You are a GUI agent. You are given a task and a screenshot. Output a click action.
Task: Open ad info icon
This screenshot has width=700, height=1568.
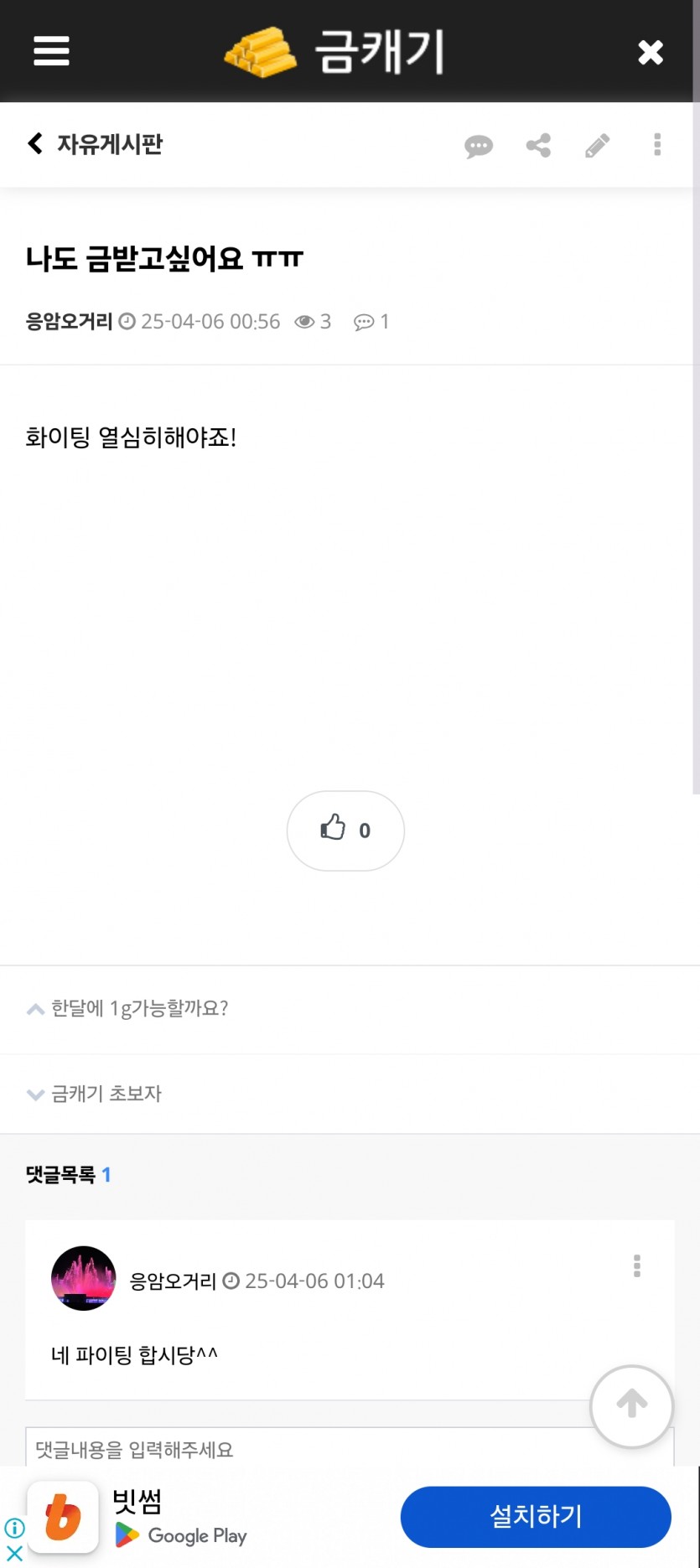coord(14,1527)
